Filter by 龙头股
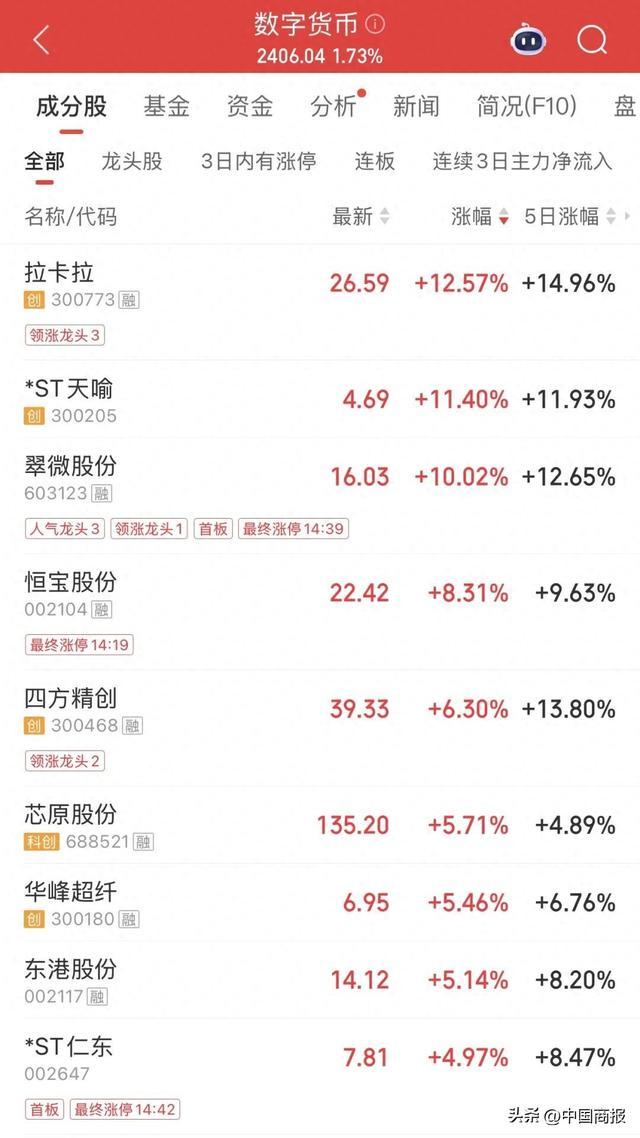The image size is (640, 1138). click(132, 161)
